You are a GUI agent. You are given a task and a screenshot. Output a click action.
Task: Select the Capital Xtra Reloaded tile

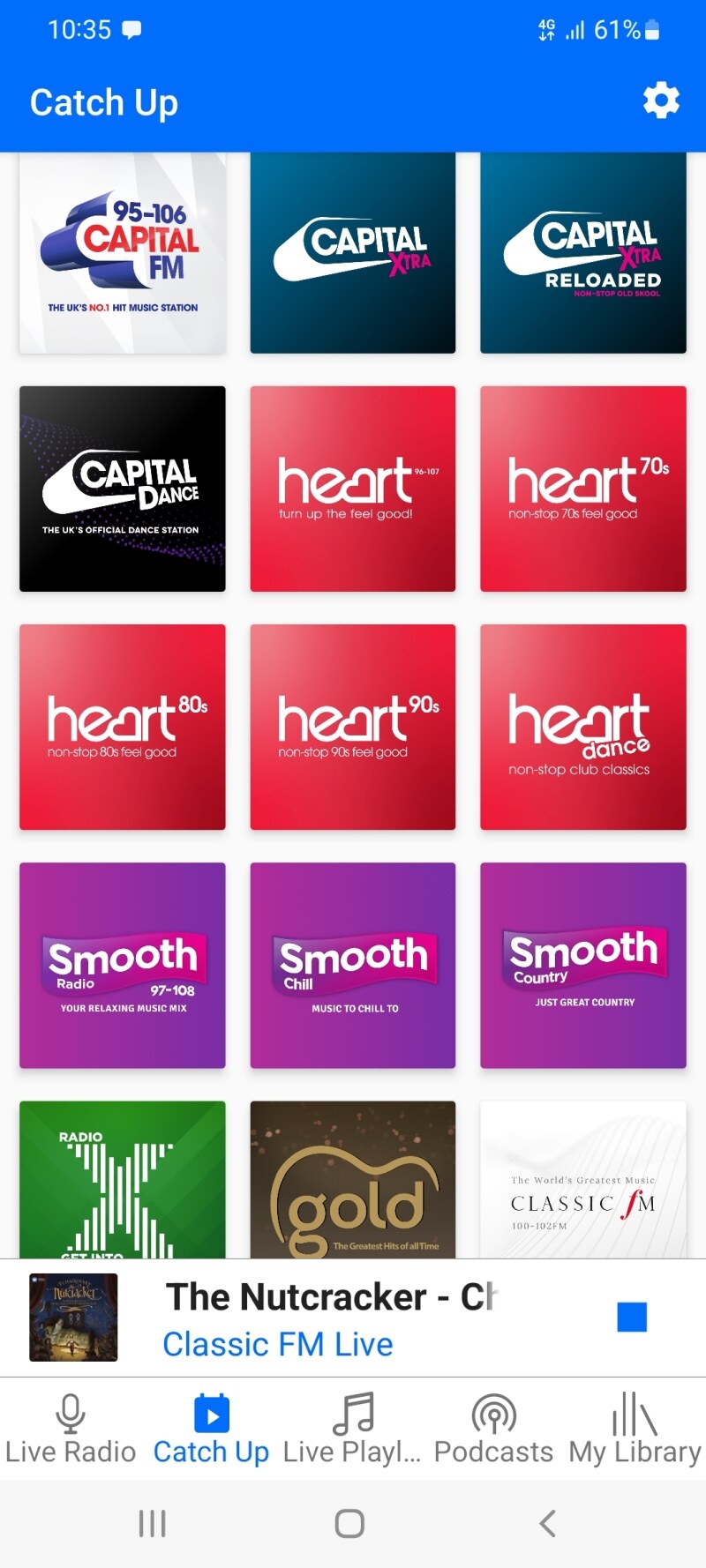coord(583,254)
